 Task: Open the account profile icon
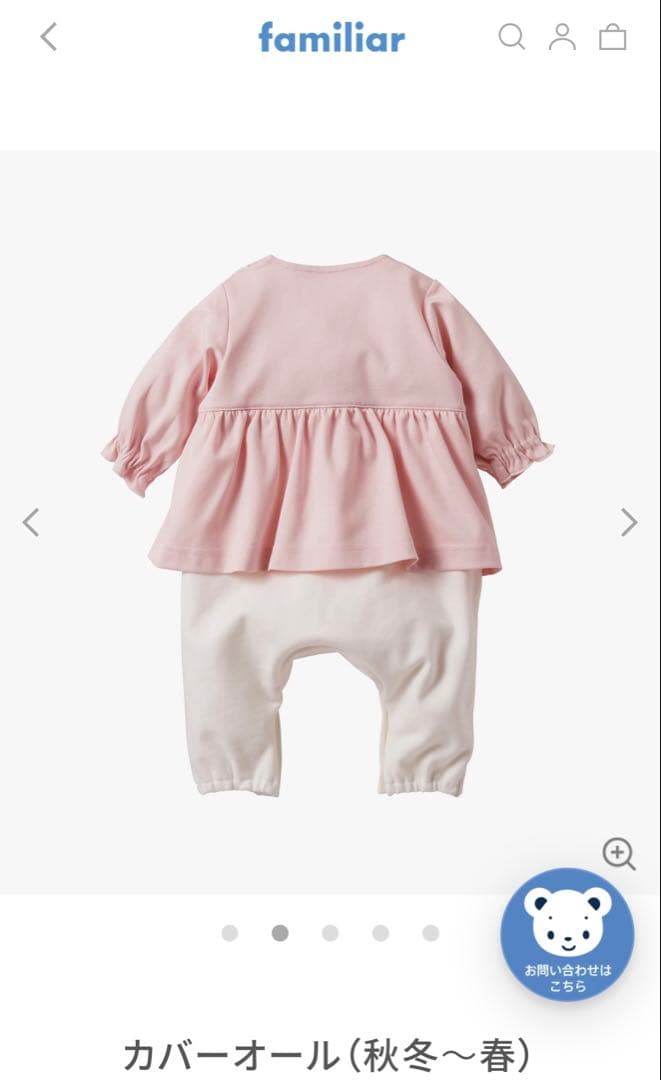pyautogui.click(x=562, y=38)
